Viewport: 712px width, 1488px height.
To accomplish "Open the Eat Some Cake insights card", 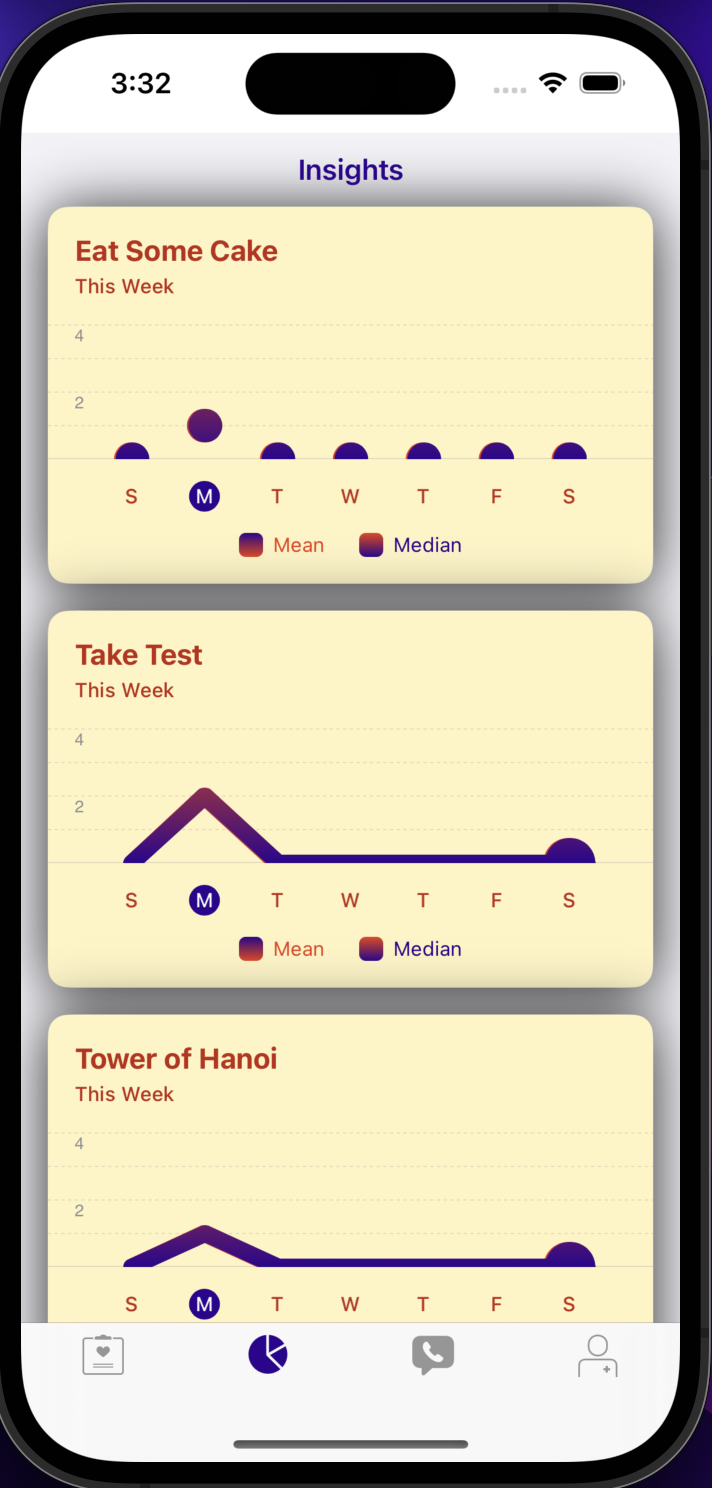I will coord(350,394).
